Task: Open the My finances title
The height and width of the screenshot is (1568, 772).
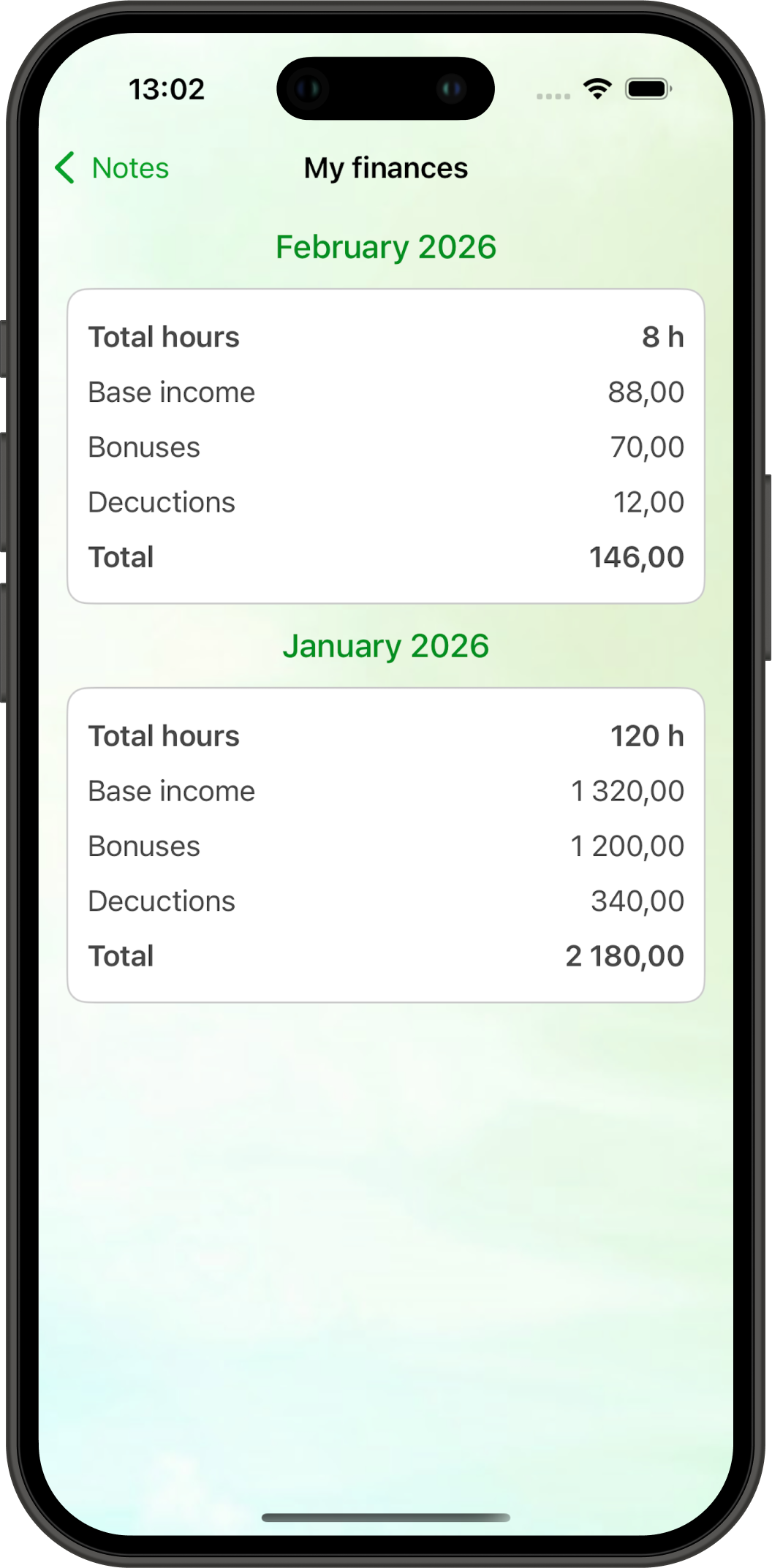Action: [x=385, y=167]
